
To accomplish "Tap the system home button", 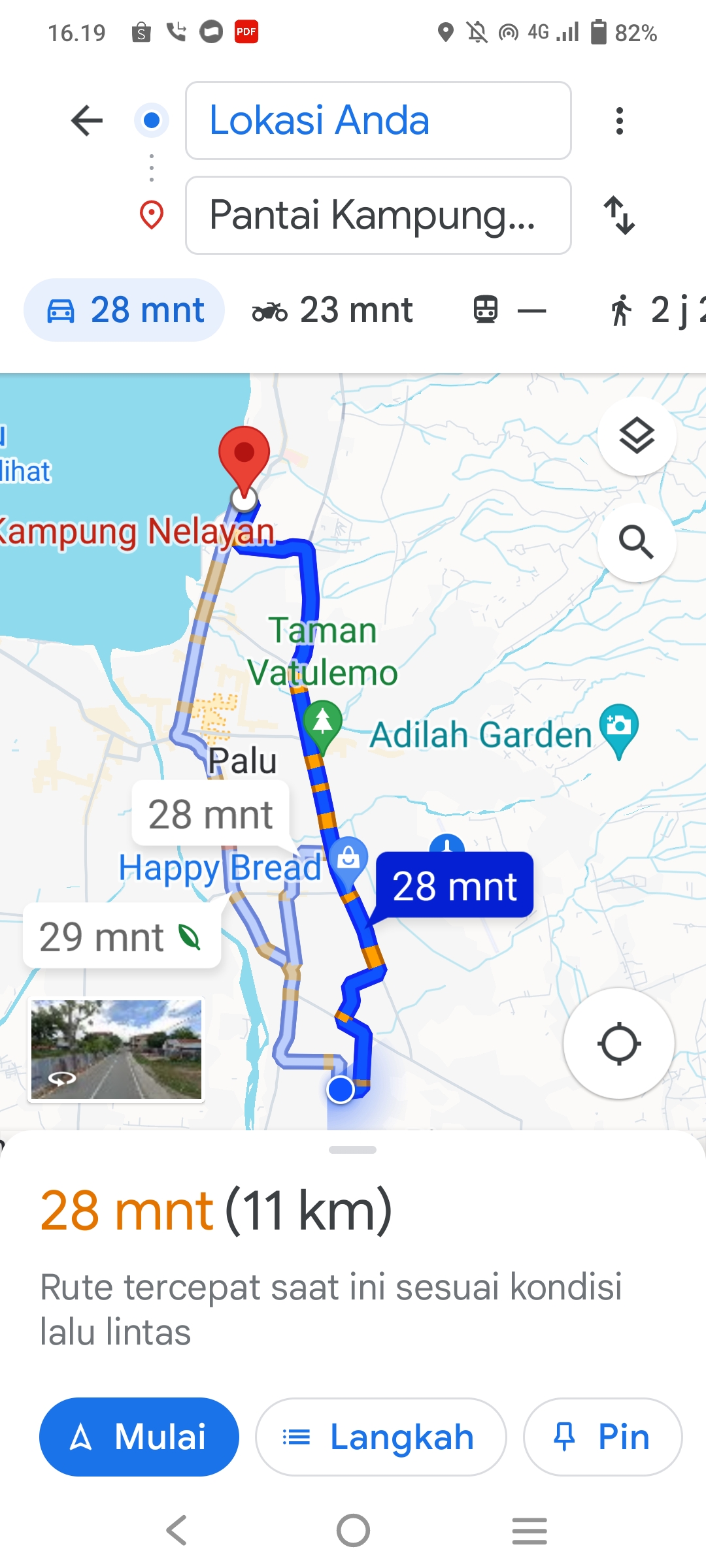I will point(353,1530).
